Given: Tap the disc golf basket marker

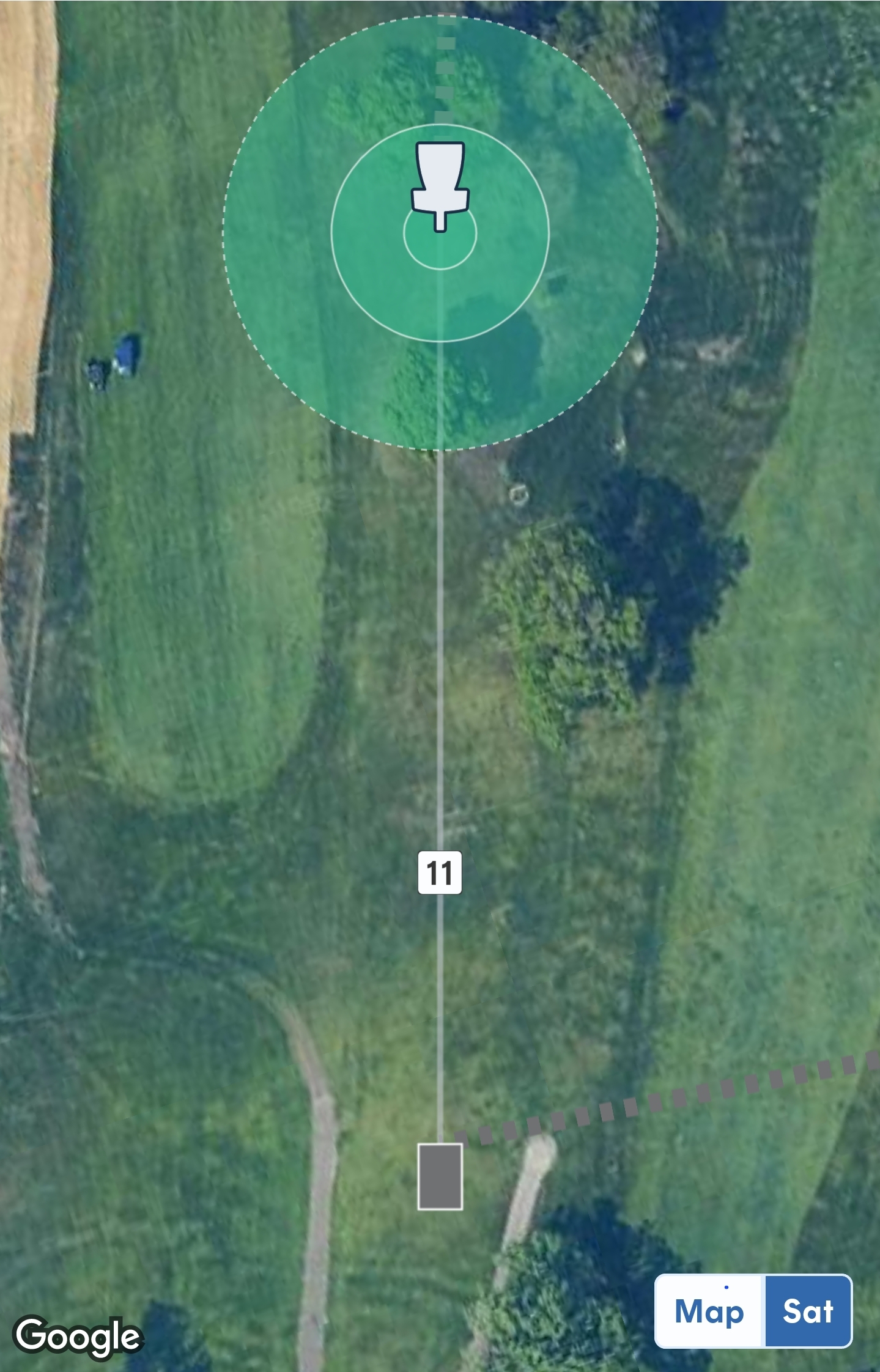Looking at the screenshot, I should click(440, 183).
